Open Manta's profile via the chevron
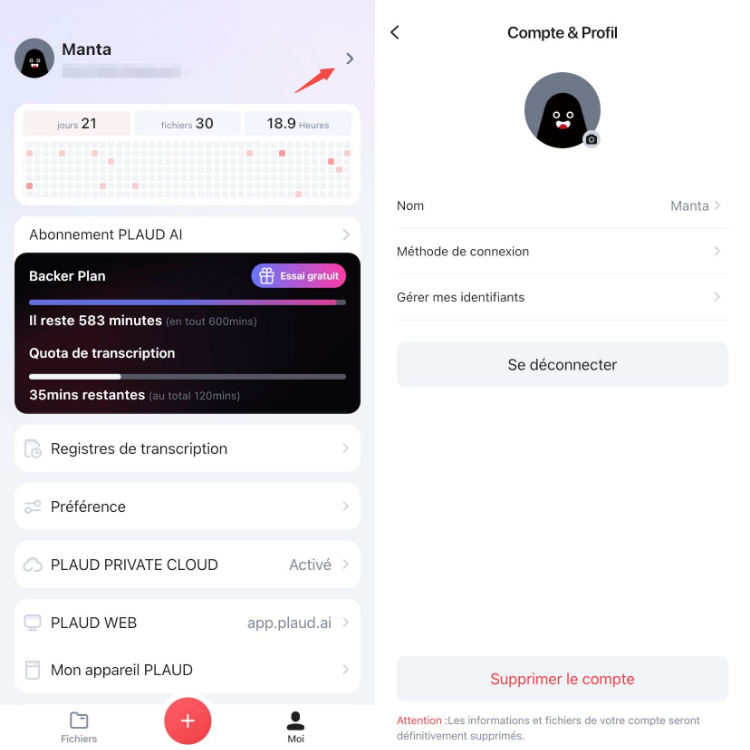Viewport: 750px width, 750px height. 349,59
